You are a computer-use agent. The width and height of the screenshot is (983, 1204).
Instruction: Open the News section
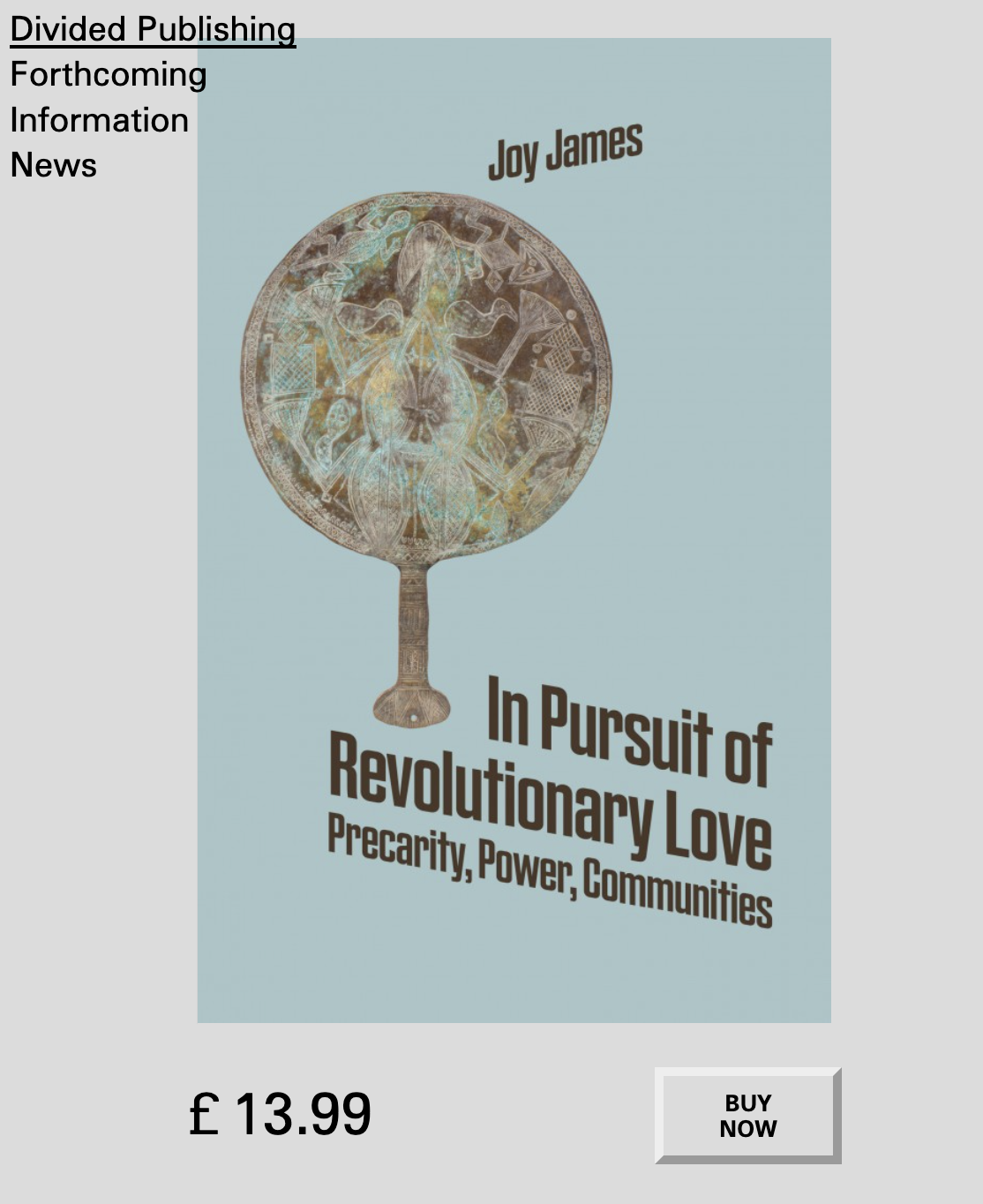tap(53, 165)
